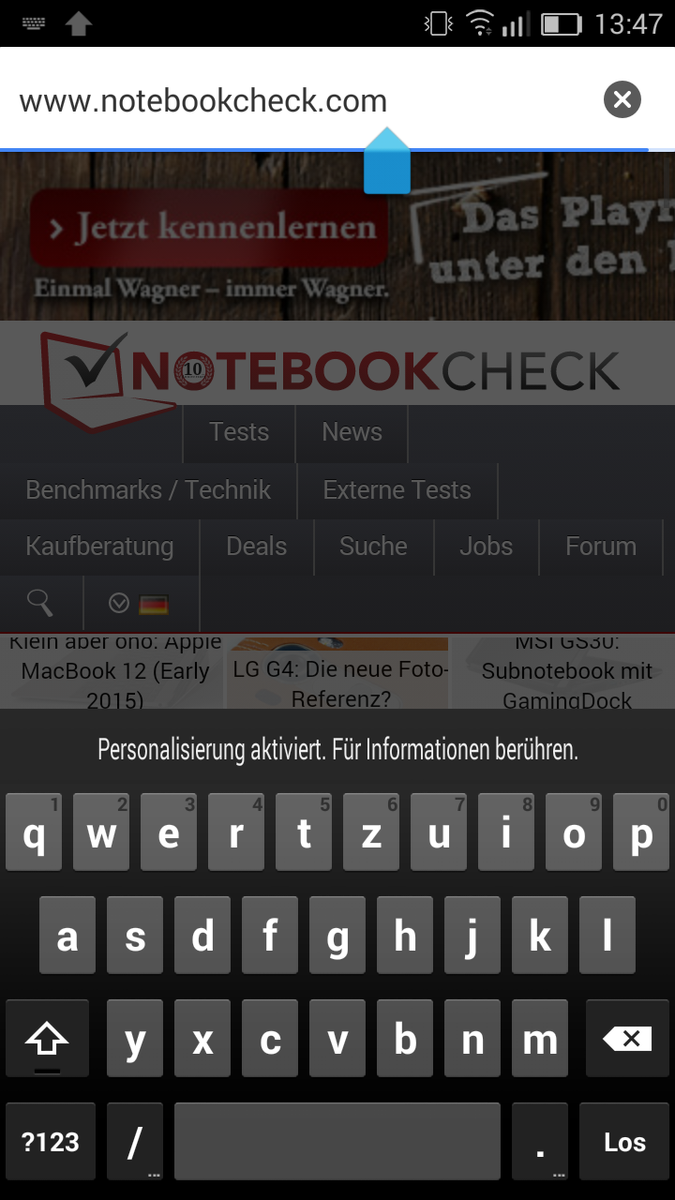Viewport: 675px width, 1200px height.
Task: Tap the Jetzt kennenlernen ad button
Action: coord(208,228)
